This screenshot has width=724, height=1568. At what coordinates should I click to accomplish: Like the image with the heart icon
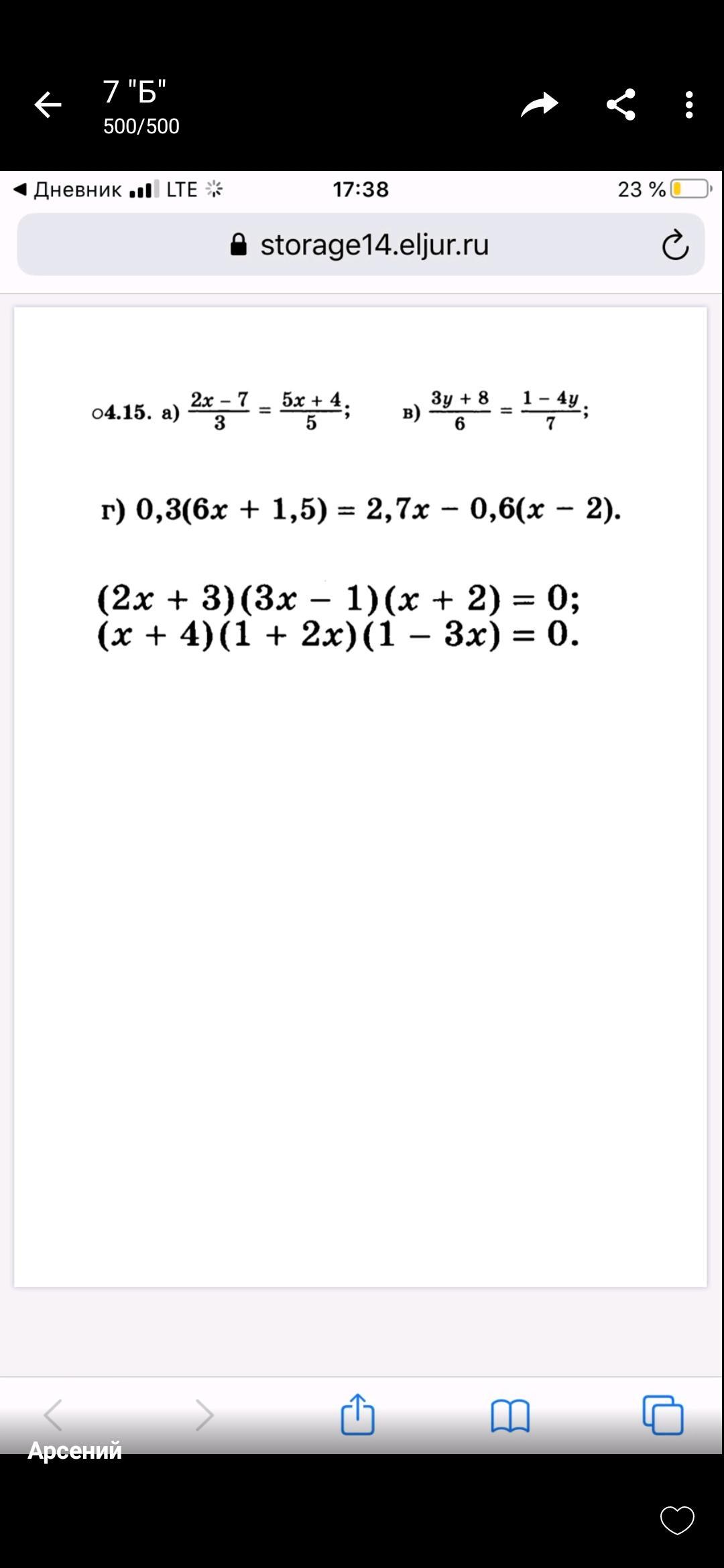[x=677, y=1520]
